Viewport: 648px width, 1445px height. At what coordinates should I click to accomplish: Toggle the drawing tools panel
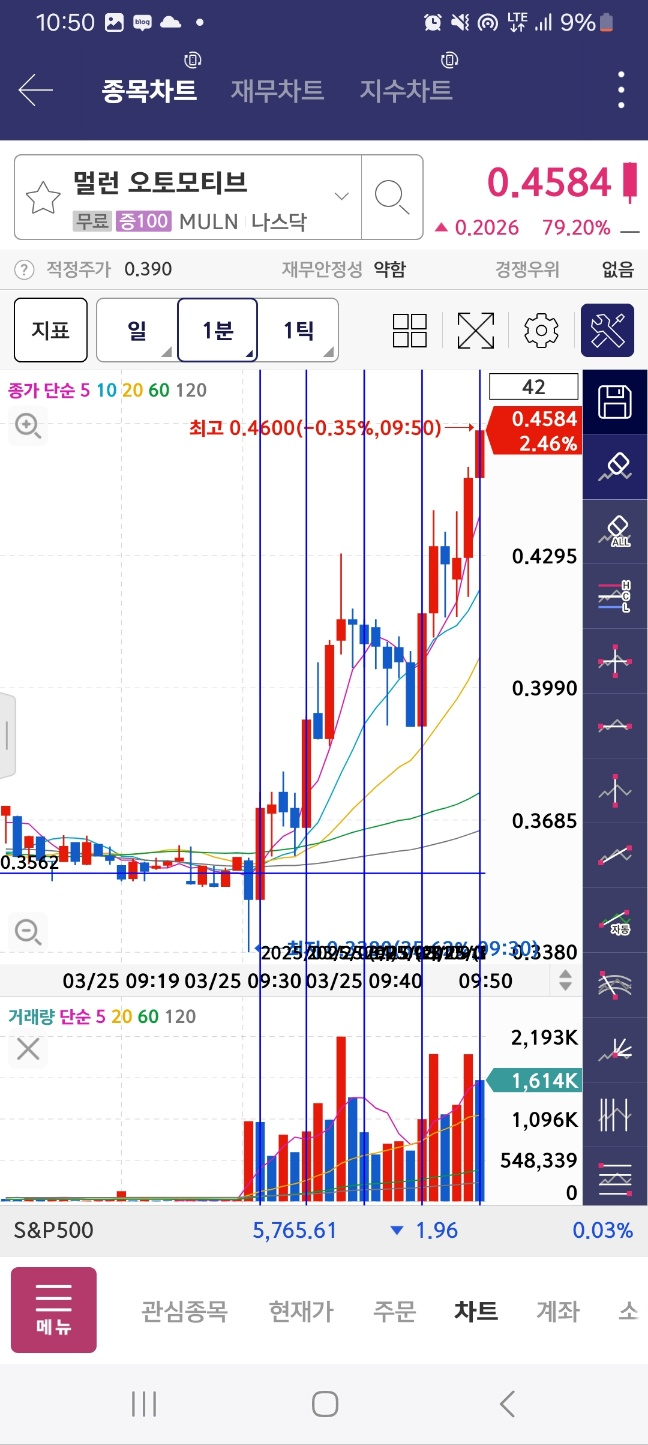[x=608, y=330]
